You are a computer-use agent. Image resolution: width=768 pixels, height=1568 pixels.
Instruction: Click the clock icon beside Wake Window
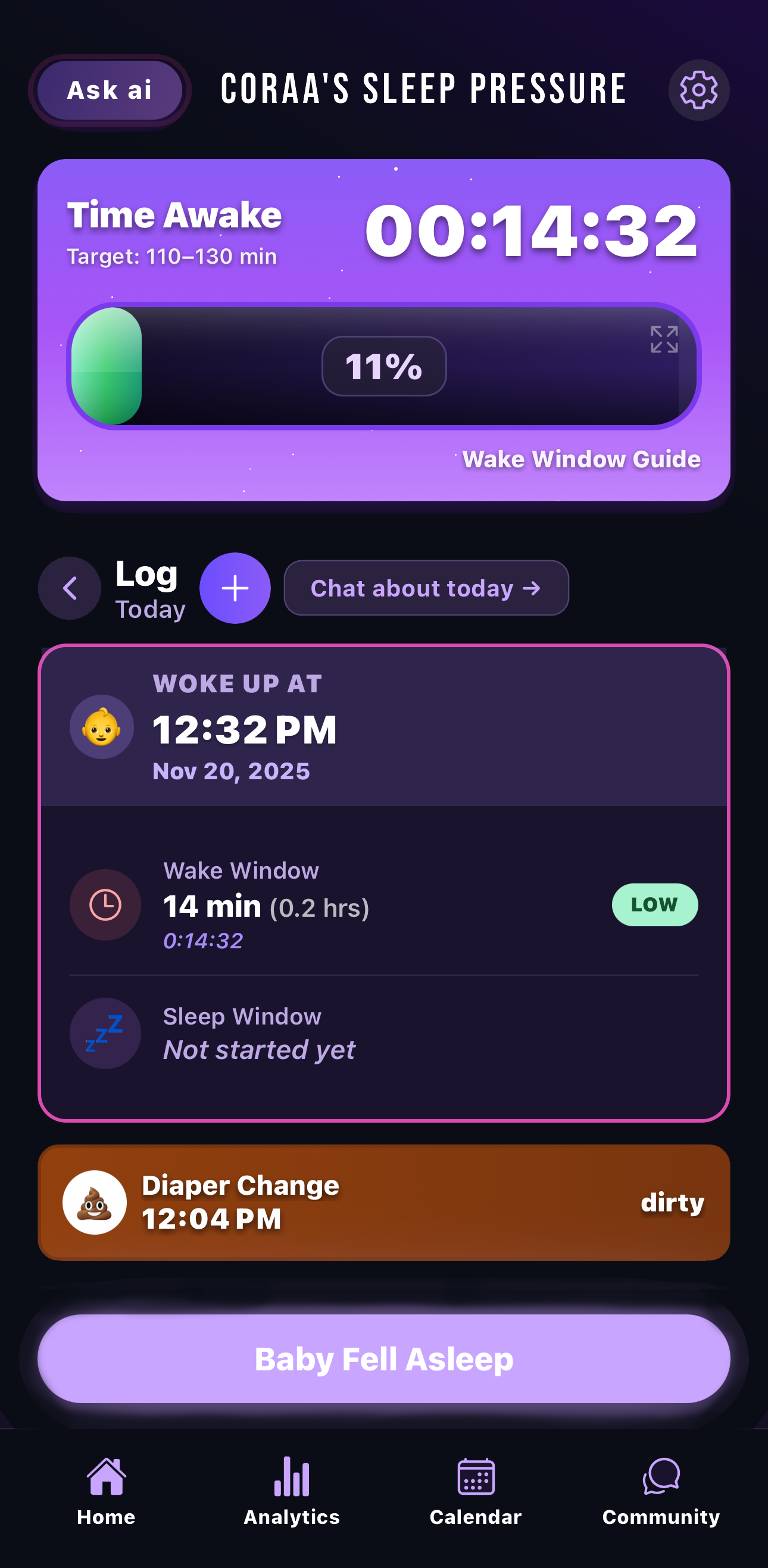coord(105,904)
